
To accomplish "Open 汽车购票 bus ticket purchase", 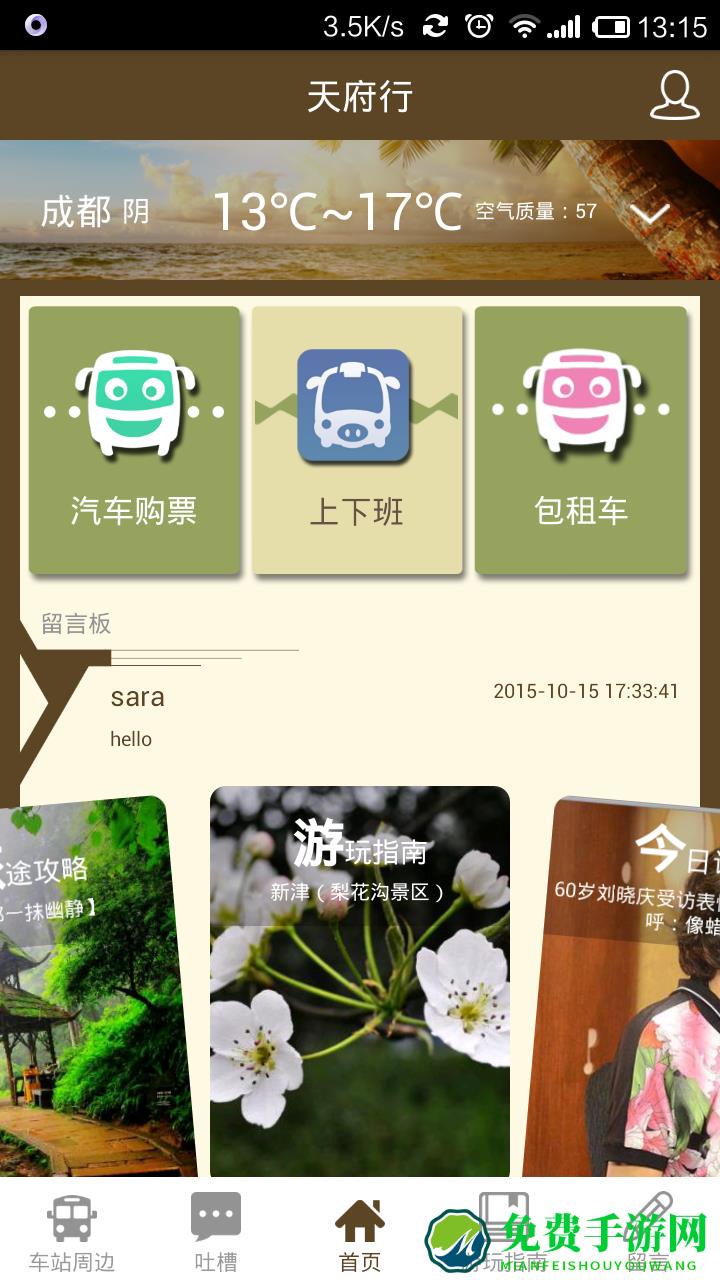I will (134, 440).
